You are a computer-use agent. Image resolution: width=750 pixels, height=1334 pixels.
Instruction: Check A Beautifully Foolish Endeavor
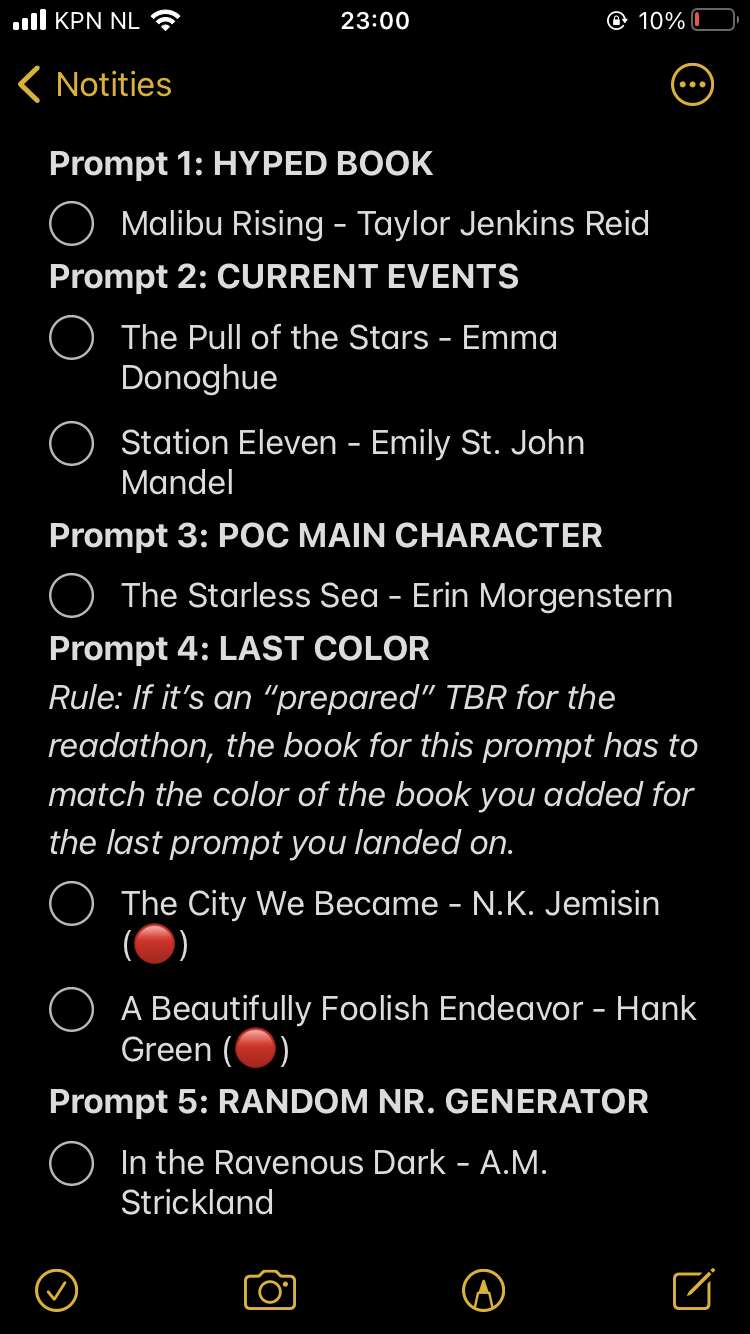click(x=72, y=1008)
